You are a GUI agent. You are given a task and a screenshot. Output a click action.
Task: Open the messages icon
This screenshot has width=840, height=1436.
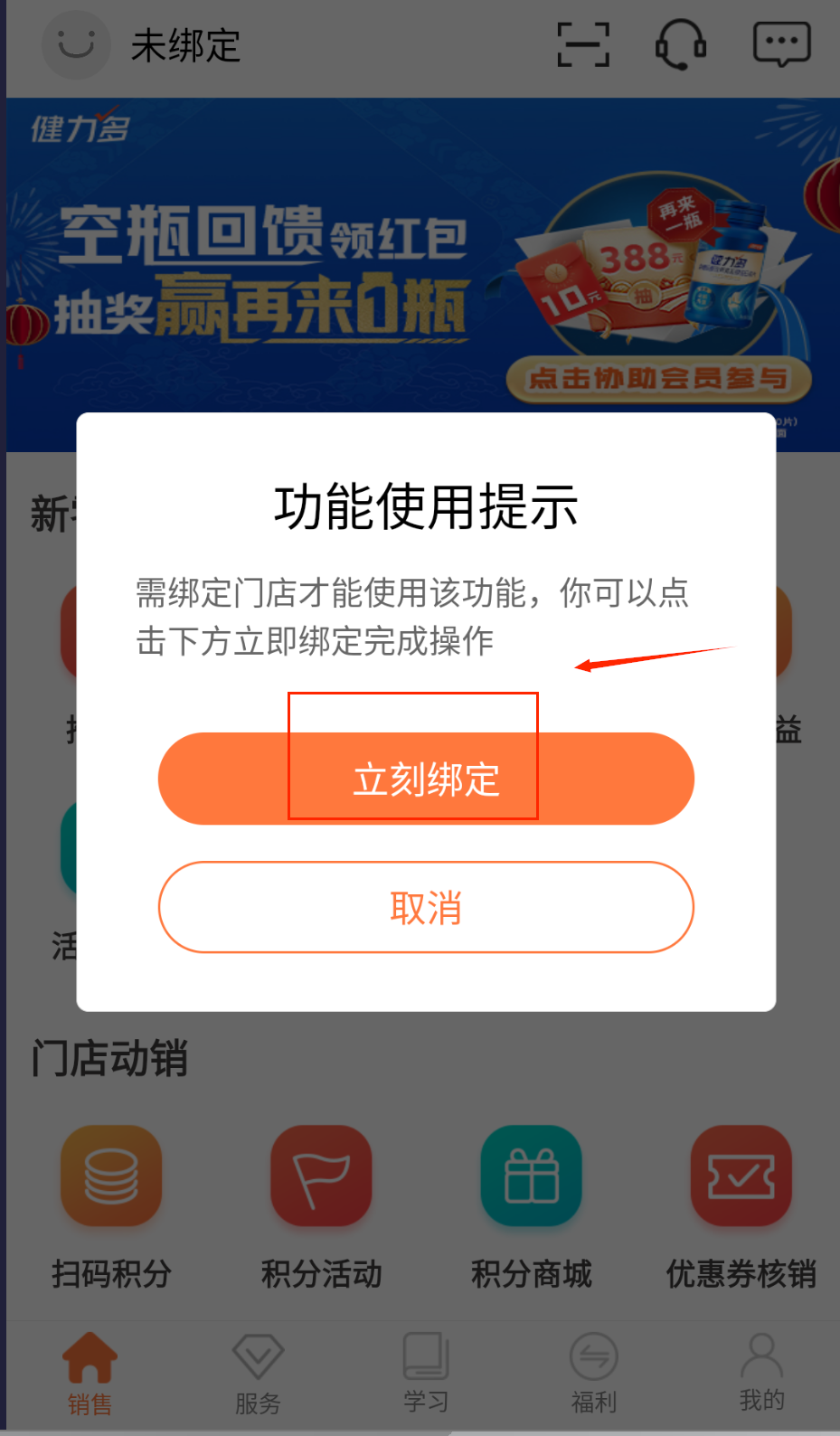(781, 44)
